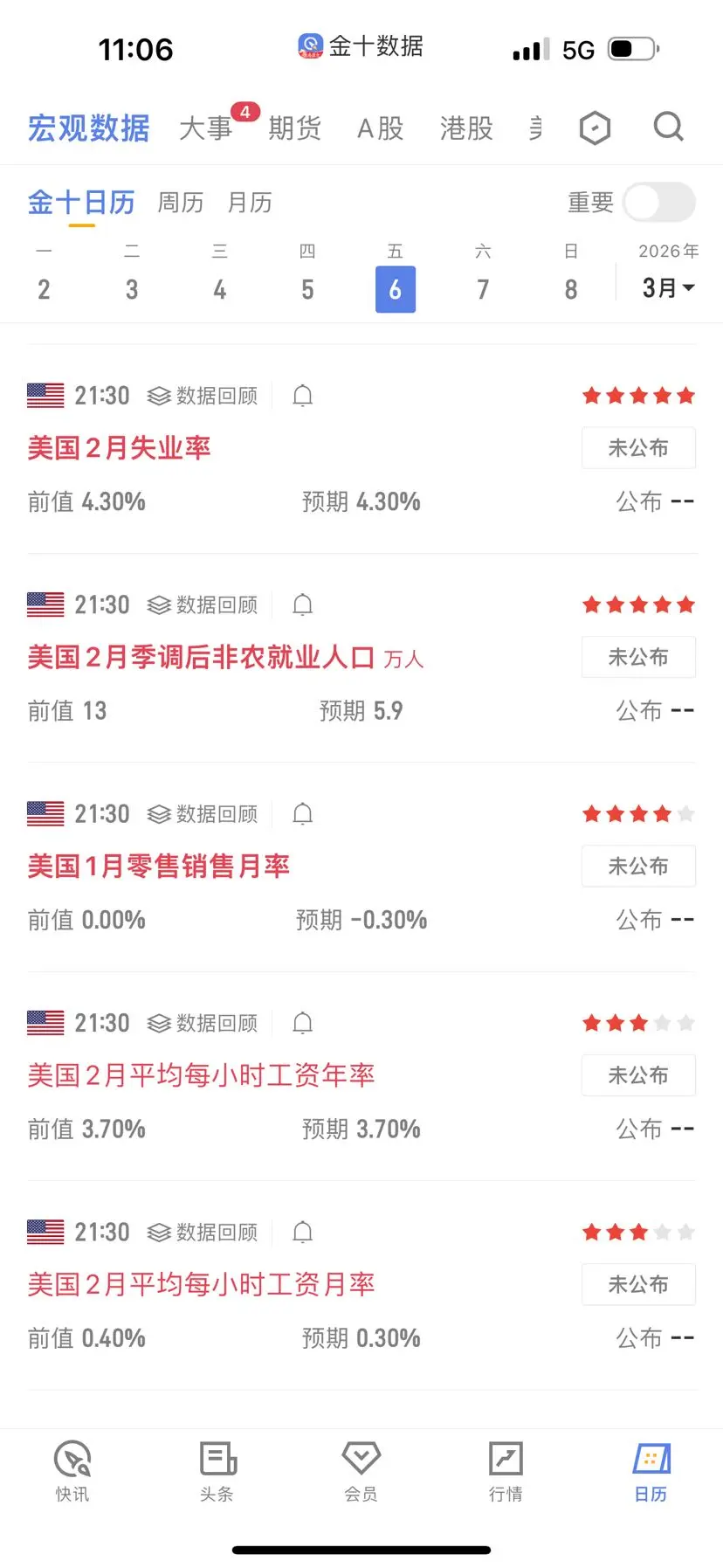
Task: Select date 5 in the week strip
Action: coord(307,289)
